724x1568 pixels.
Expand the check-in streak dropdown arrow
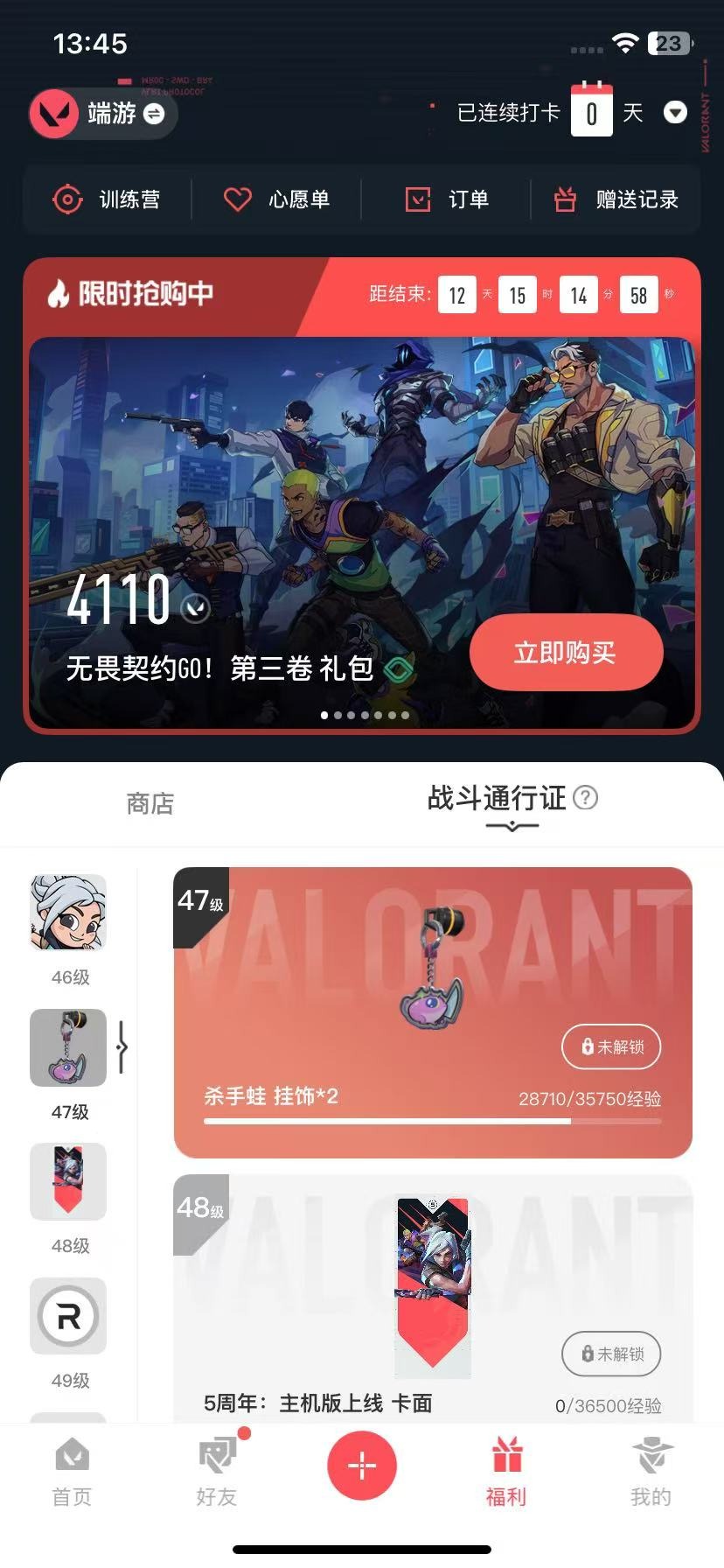click(675, 113)
